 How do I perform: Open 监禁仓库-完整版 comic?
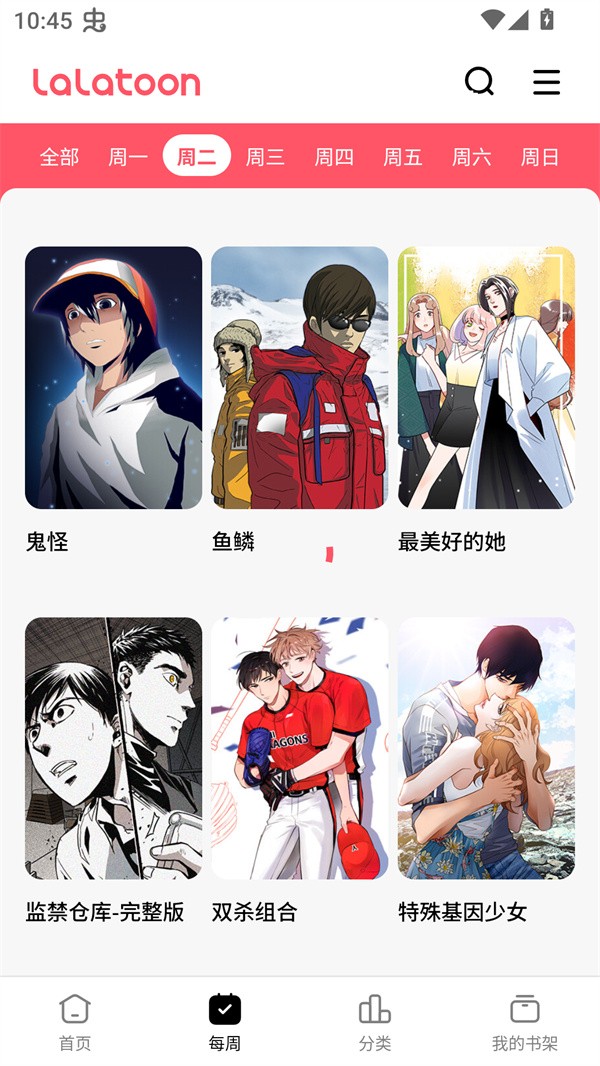coord(113,748)
